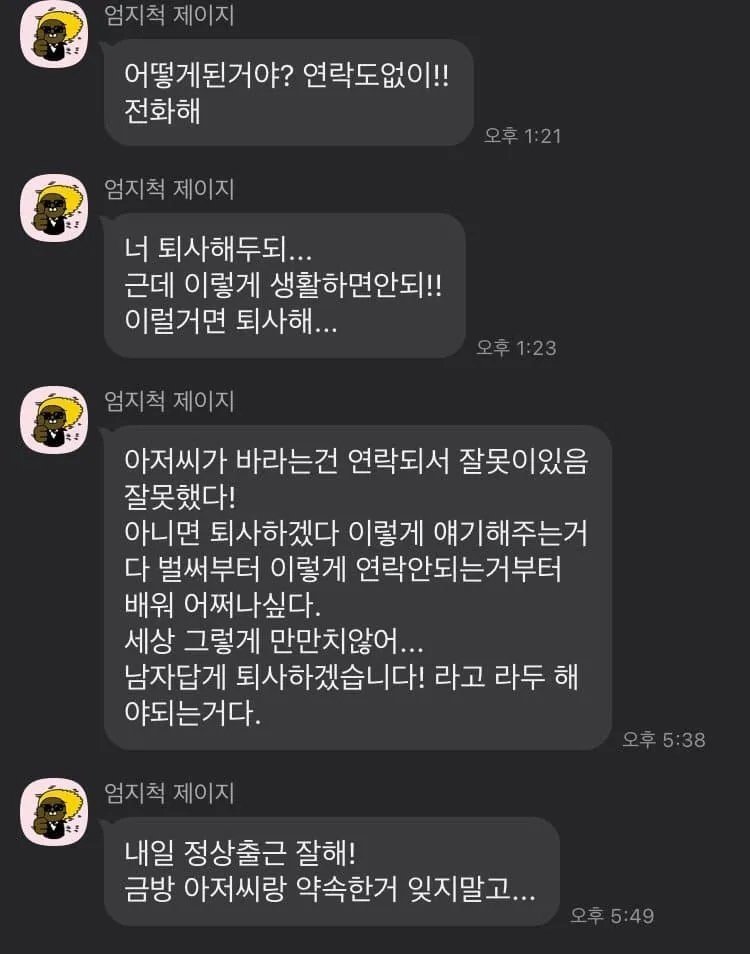750x954 pixels.
Task: Open sender's avatar beside the '내일 정상출근 잘해!' message
Action: (55, 811)
